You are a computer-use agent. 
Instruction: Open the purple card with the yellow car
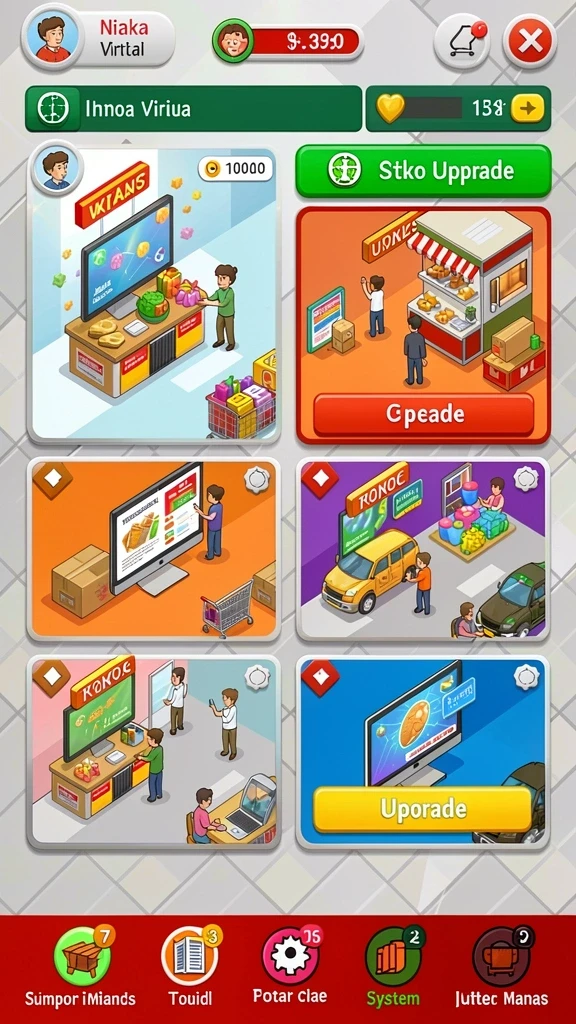point(423,549)
